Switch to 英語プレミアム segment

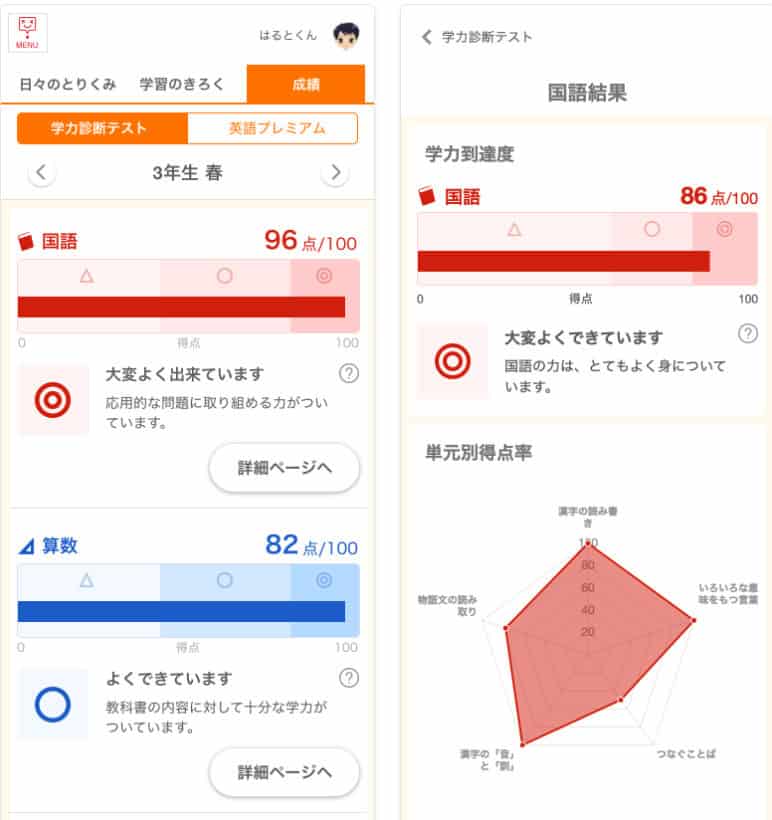(x=272, y=128)
